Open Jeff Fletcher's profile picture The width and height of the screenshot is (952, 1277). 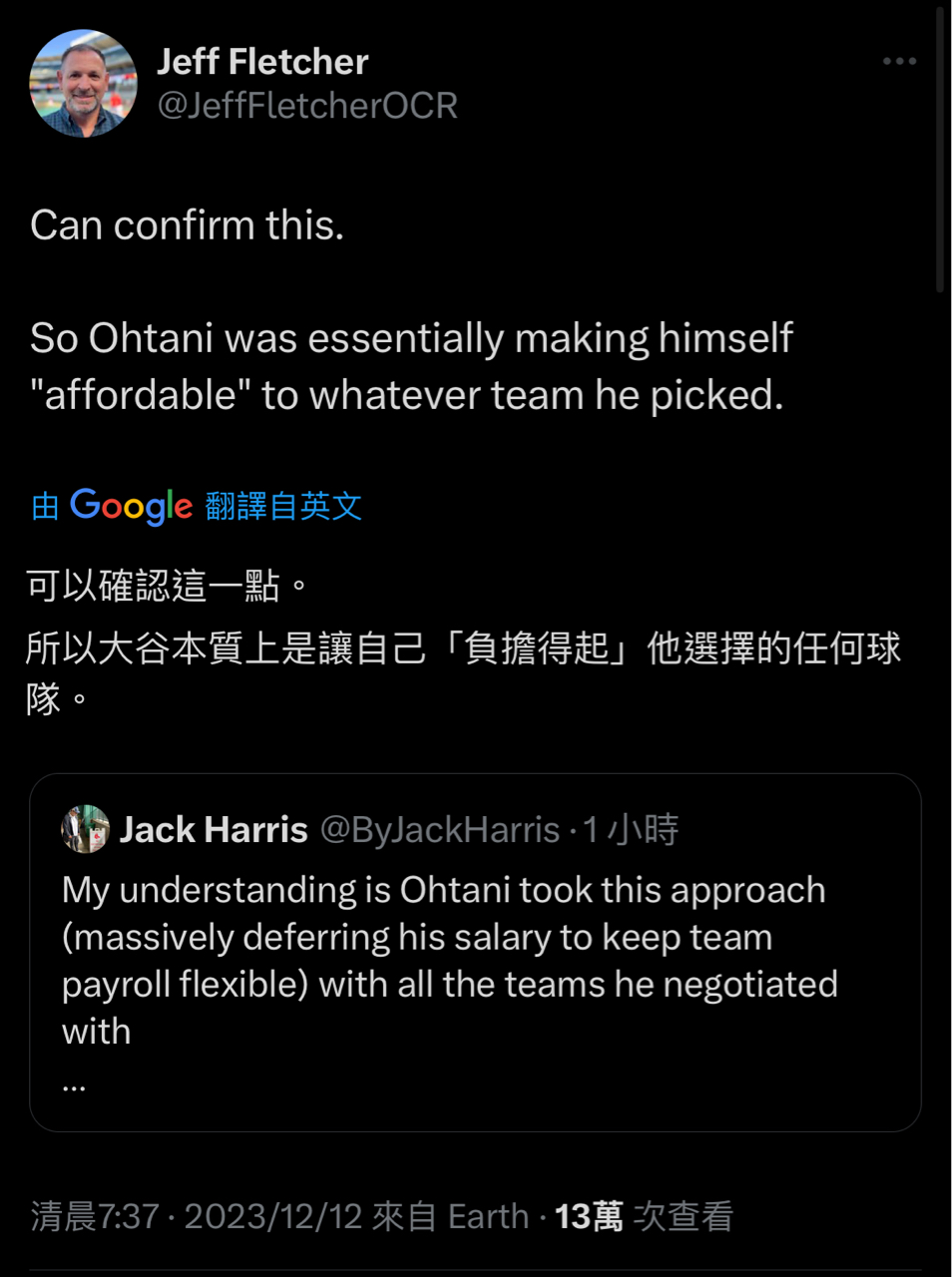pos(83,84)
